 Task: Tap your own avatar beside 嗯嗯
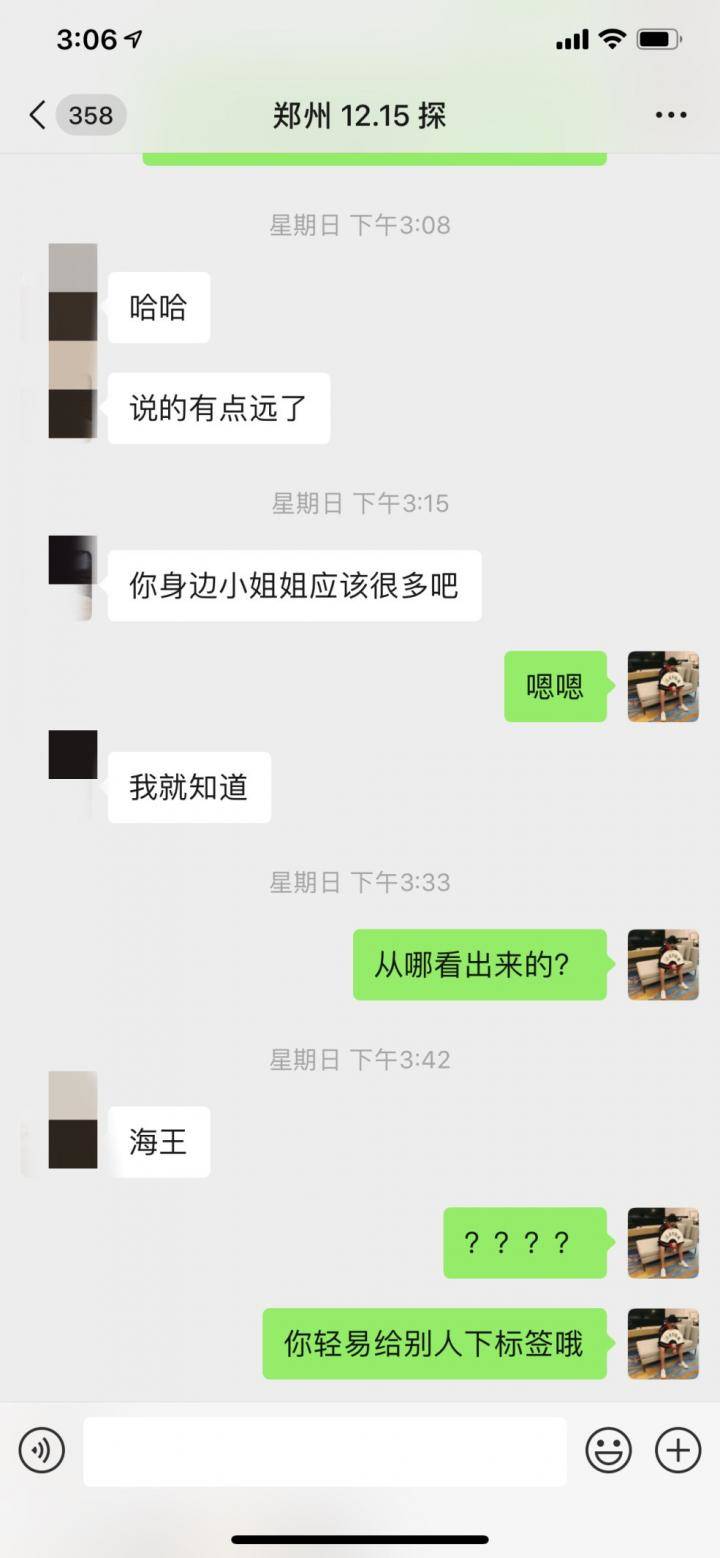coord(663,686)
